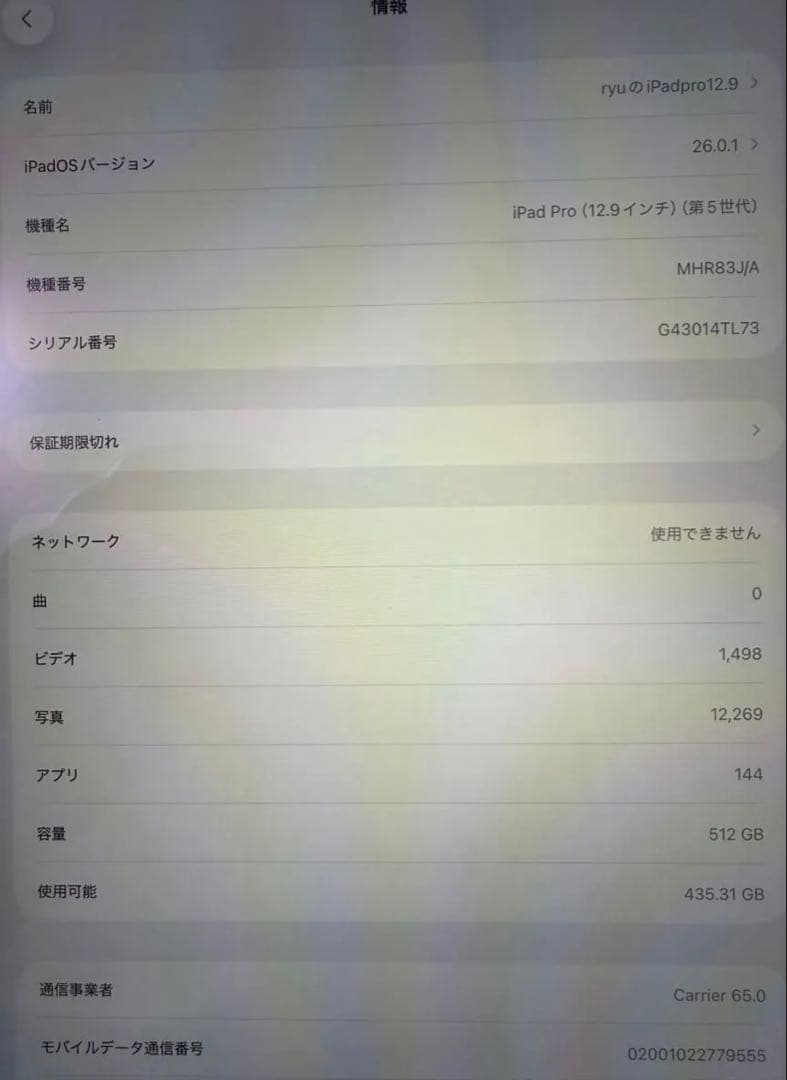The image size is (787, 1080).
Task: Tap the 通信事業者 row showing Carrier 65.0
Action: click(x=394, y=990)
